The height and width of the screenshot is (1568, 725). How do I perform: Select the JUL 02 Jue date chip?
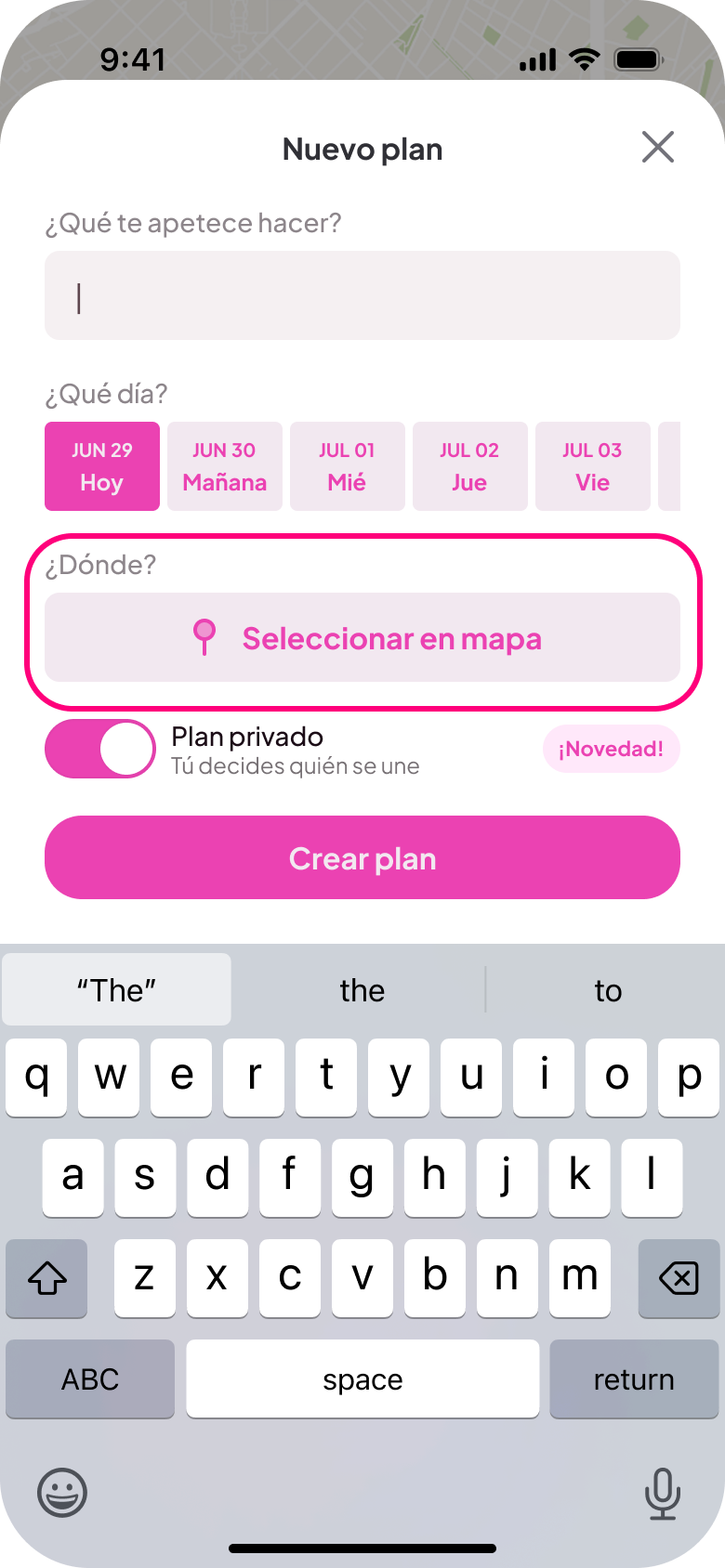coord(469,466)
